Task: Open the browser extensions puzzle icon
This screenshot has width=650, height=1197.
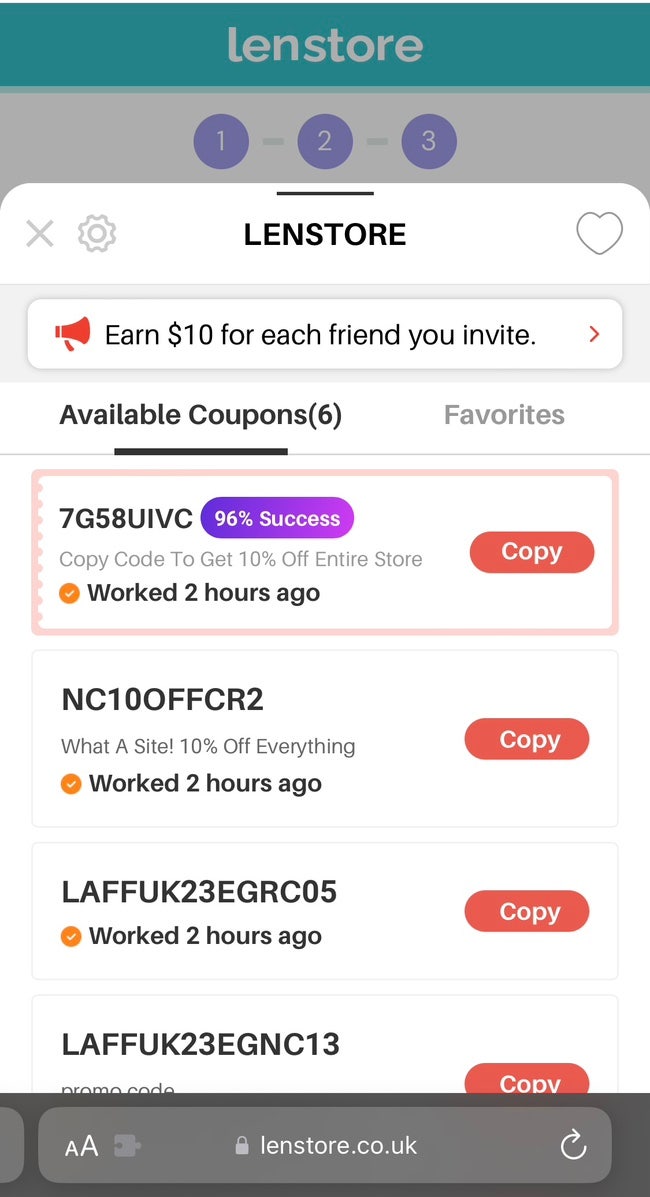Action: coord(127,1145)
